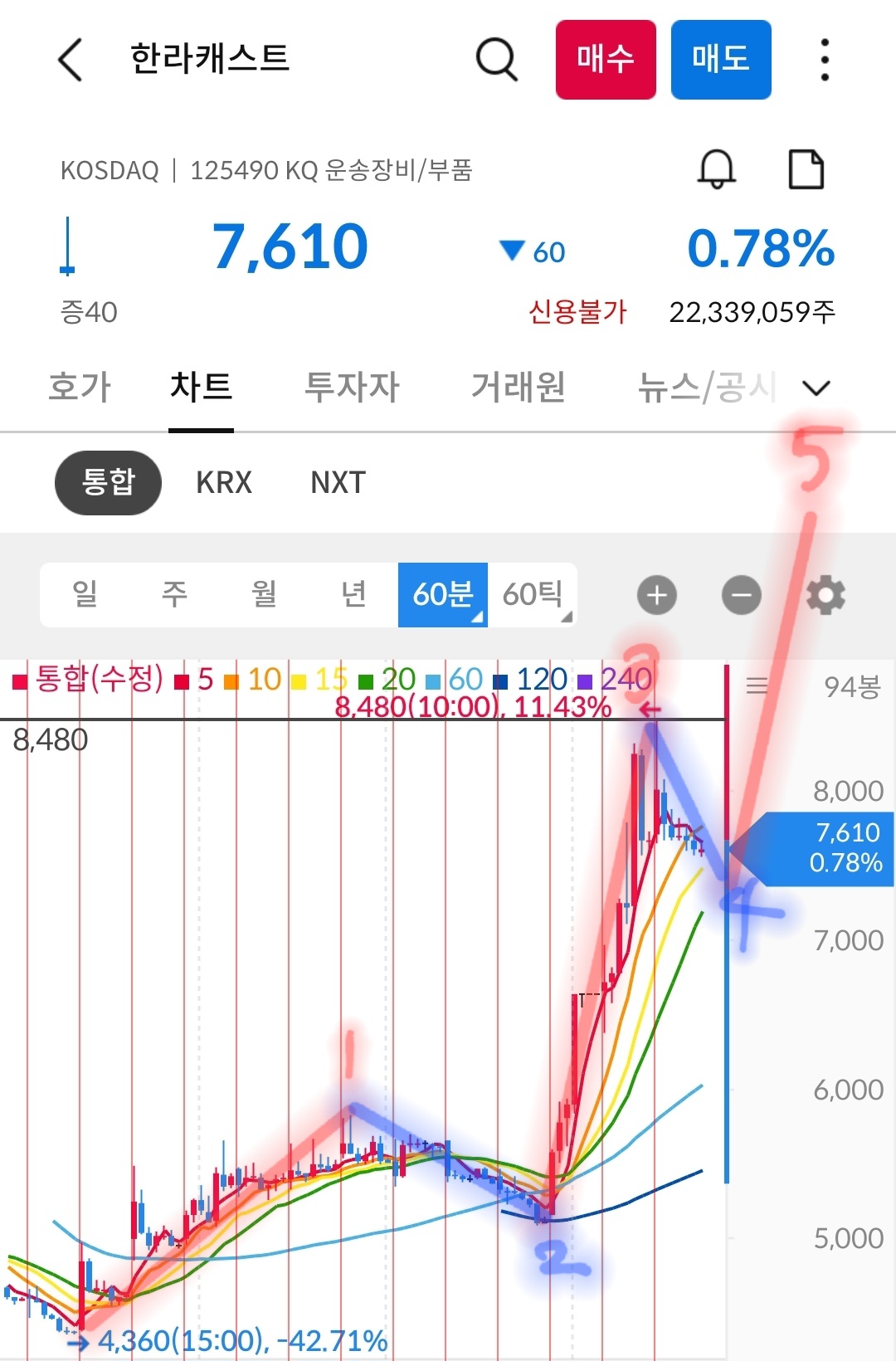Select the 통합 market toggle
Image resolution: width=896 pixels, height=1361 pixels.
[108, 482]
